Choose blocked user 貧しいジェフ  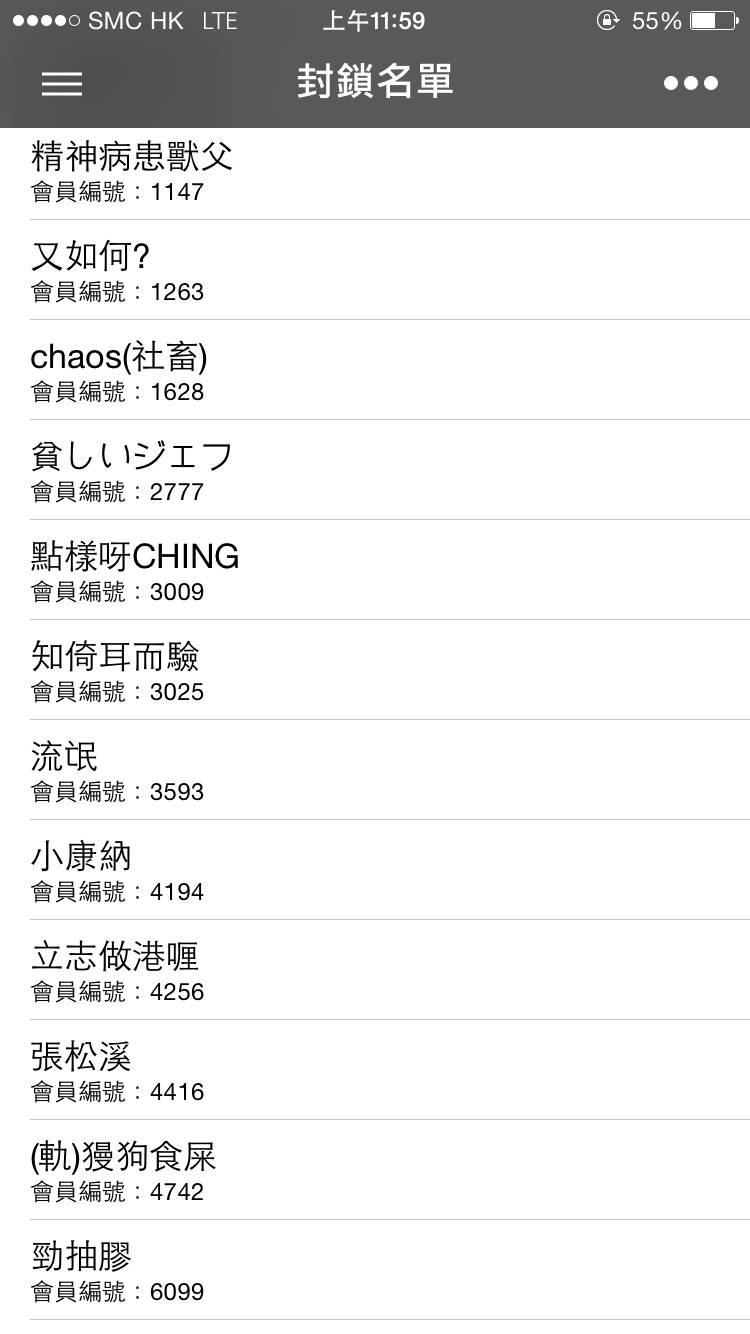click(375, 471)
